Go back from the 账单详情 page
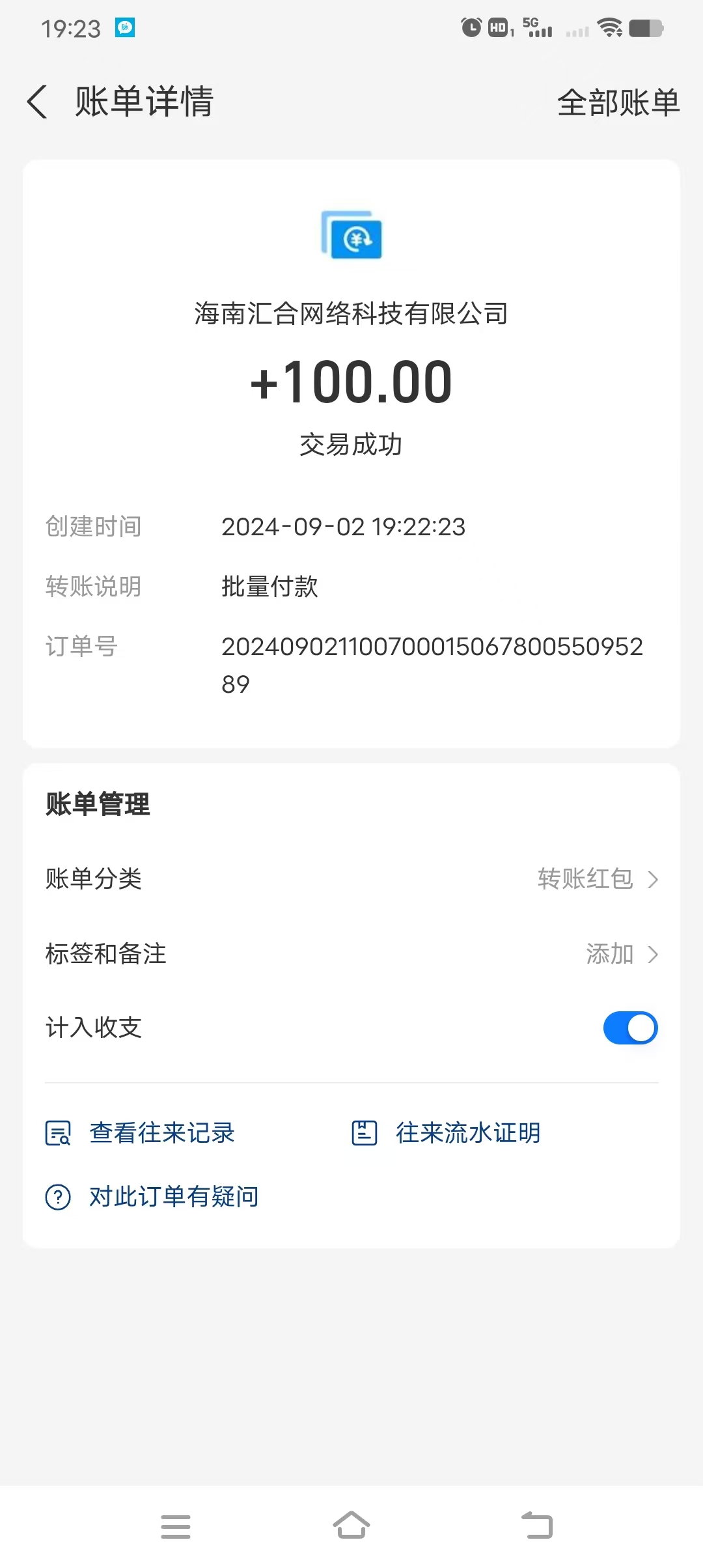703x1568 pixels. coord(37,102)
